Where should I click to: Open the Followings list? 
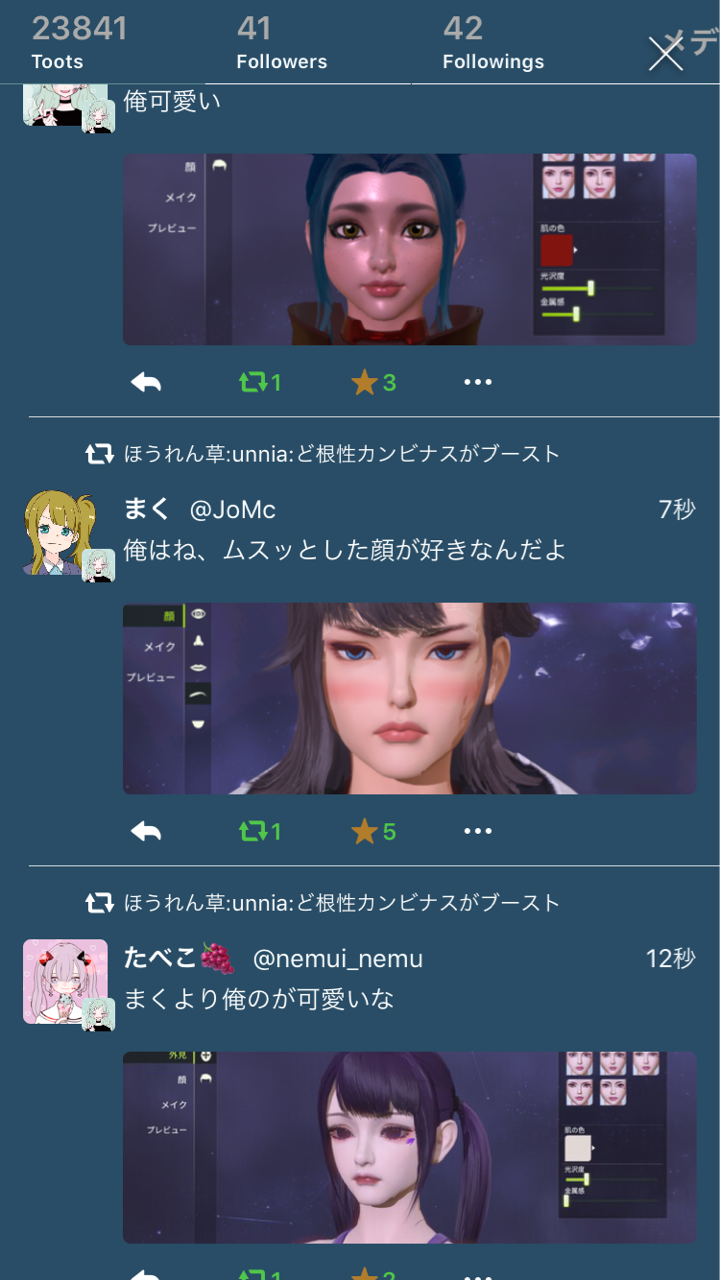(493, 42)
